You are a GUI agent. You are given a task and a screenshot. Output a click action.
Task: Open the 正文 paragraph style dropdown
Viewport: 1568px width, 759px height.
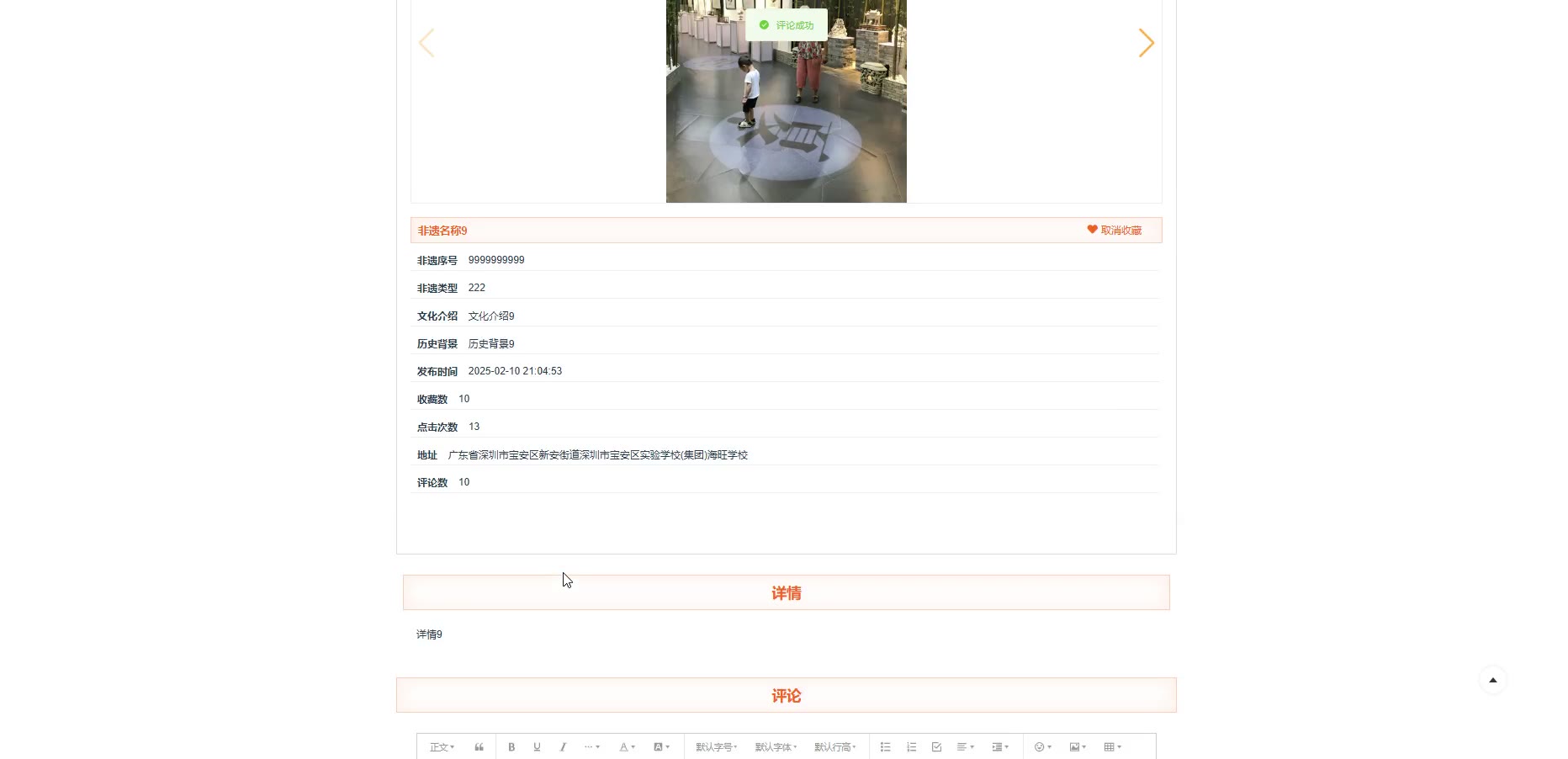(x=442, y=747)
